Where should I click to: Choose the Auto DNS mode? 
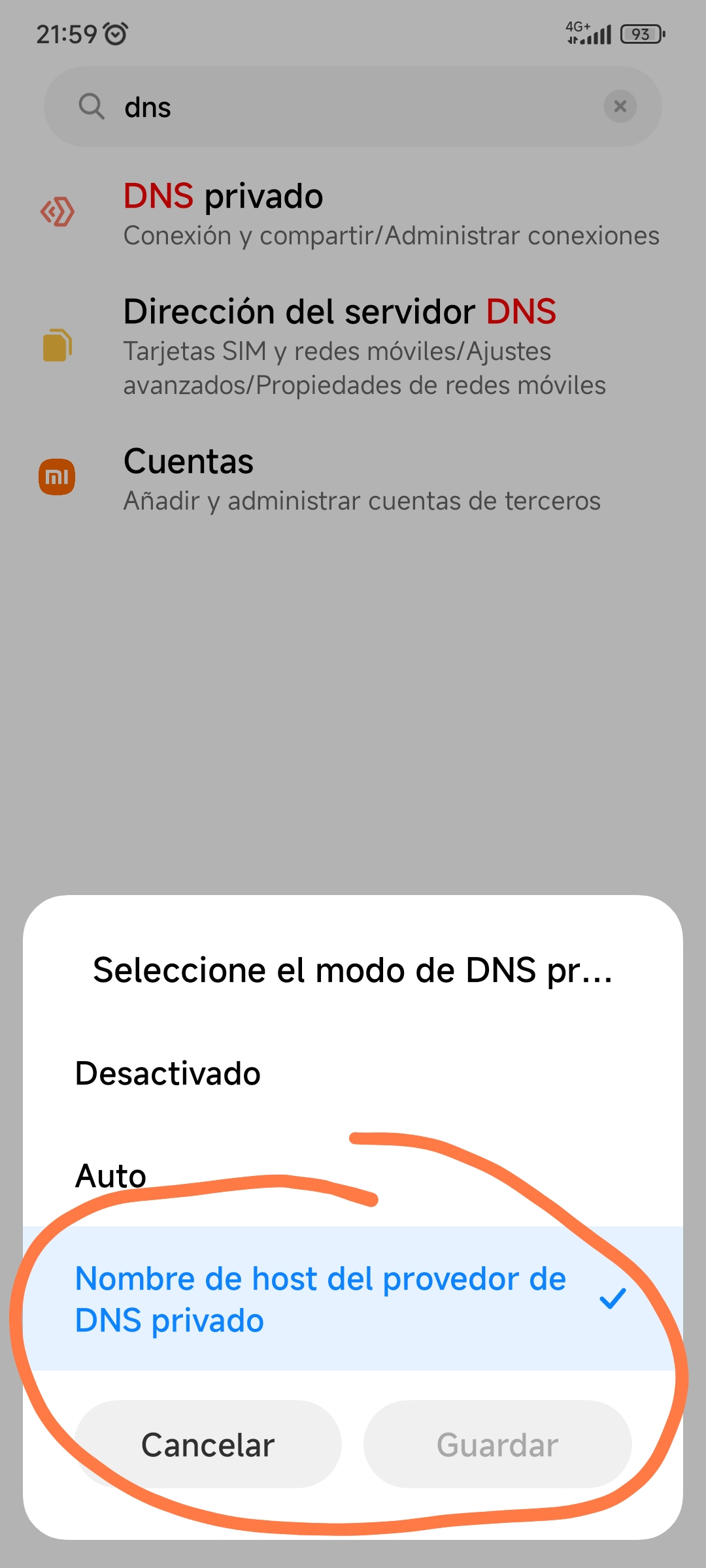[x=353, y=1175]
